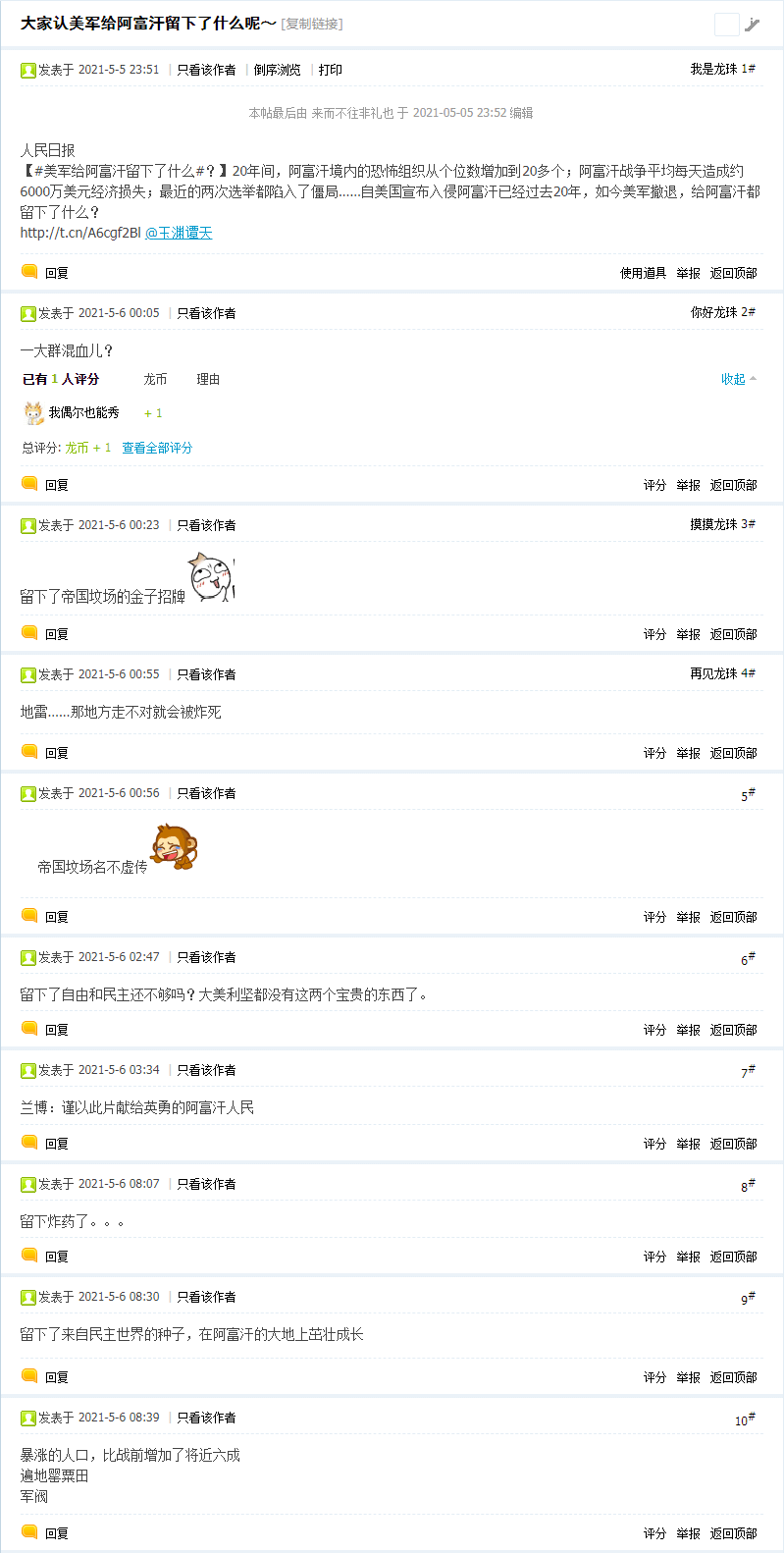
Task: Report the 10# post with 举报
Action: (x=688, y=1533)
